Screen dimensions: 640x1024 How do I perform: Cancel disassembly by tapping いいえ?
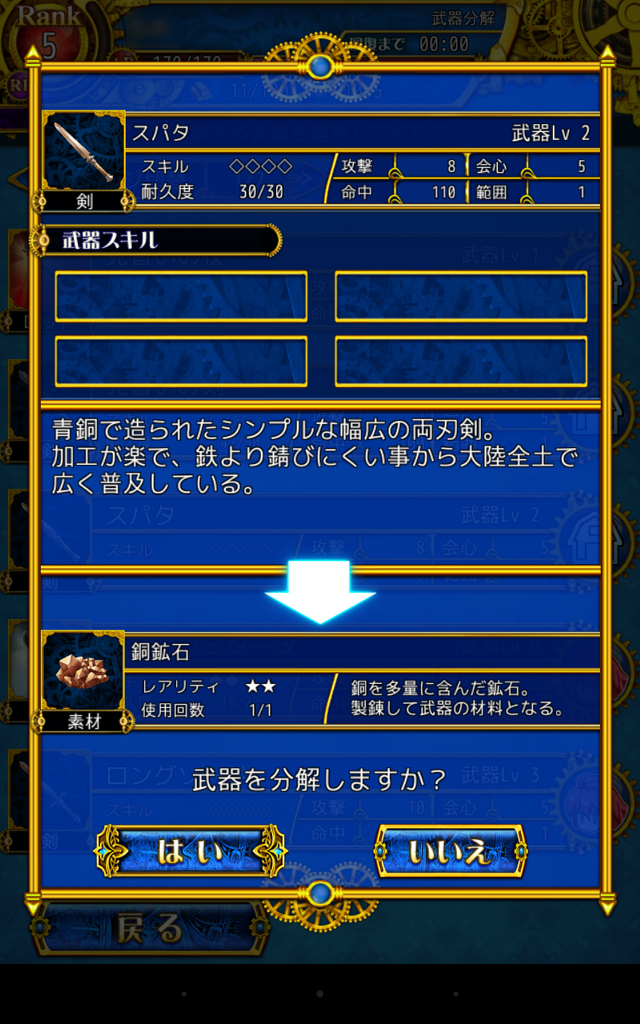(x=450, y=851)
